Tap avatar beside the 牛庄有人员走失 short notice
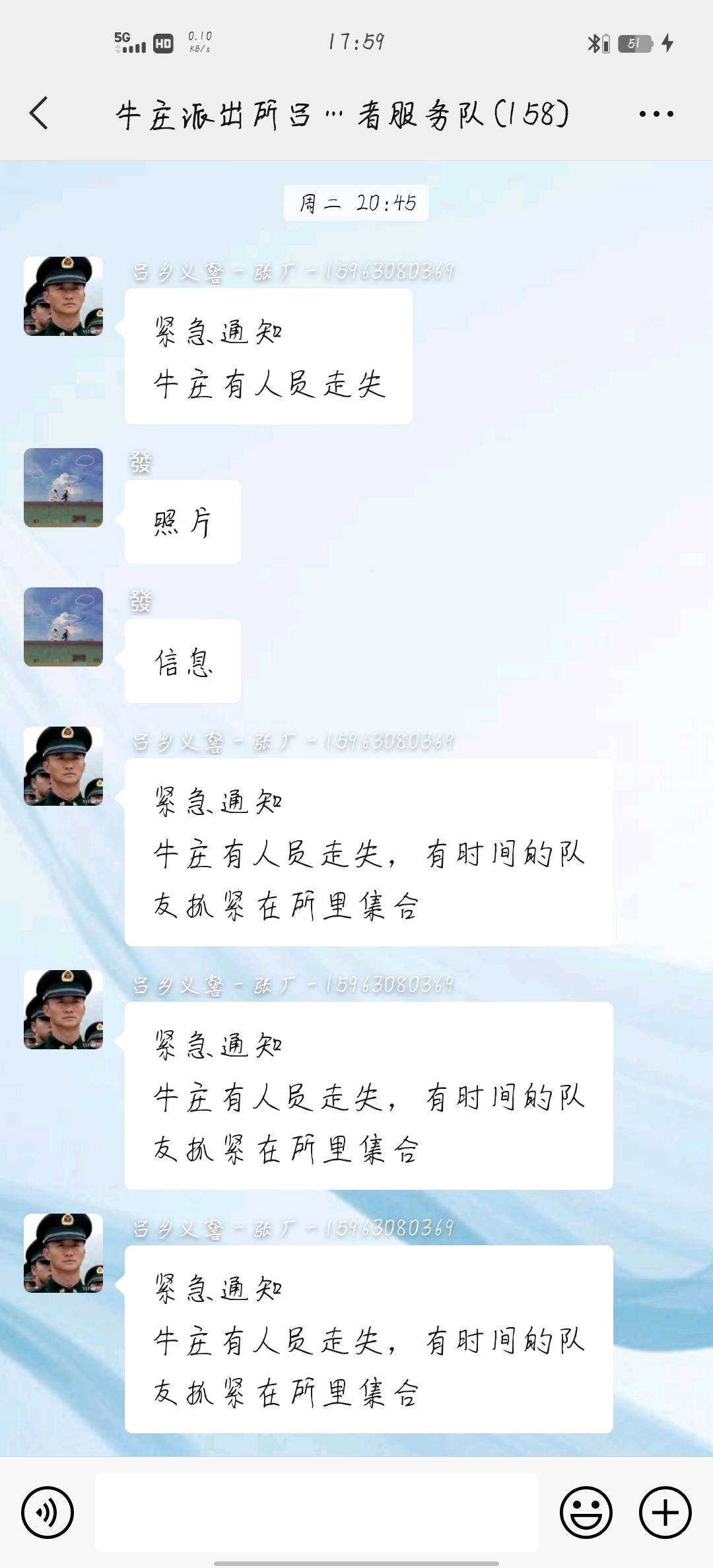Image resolution: width=713 pixels, height=1568 pixels. coord(63,296)
